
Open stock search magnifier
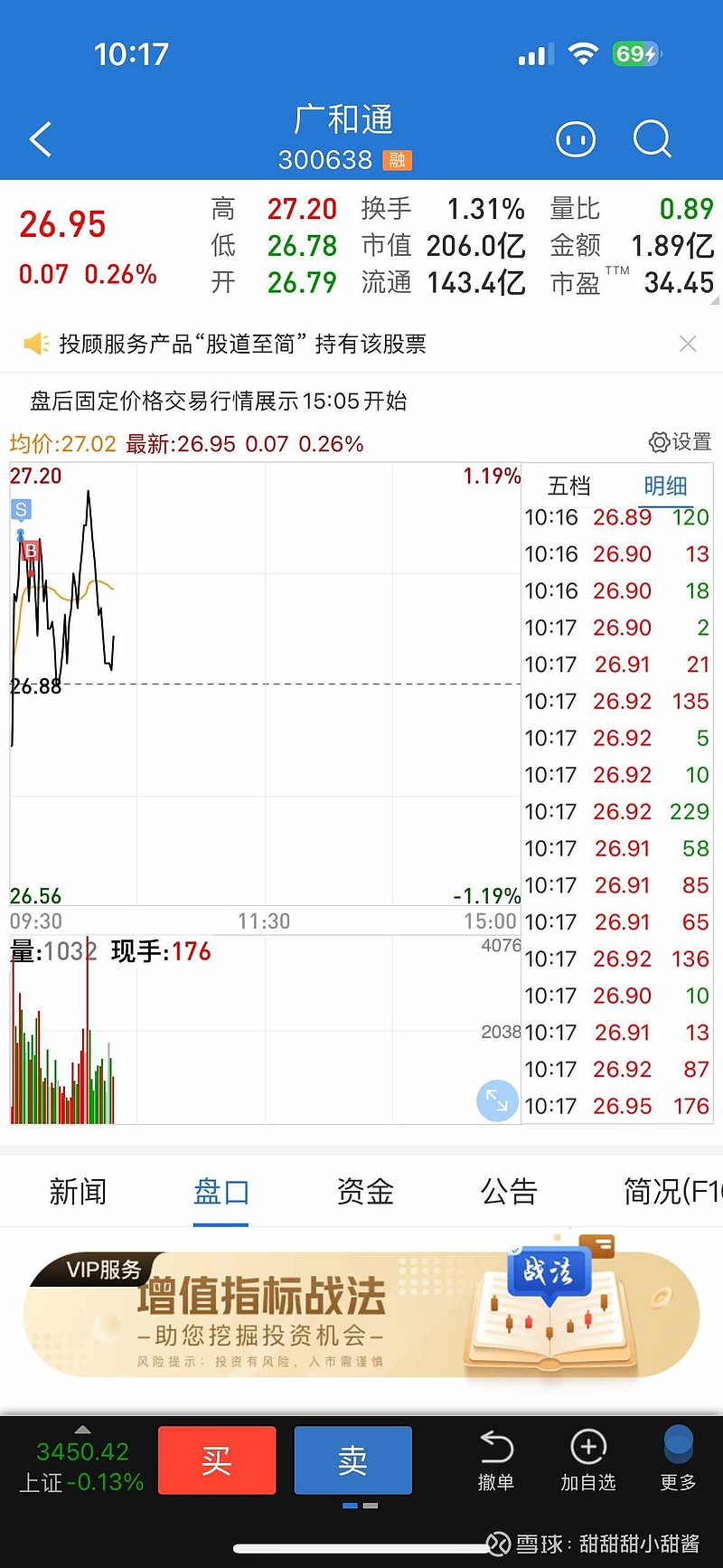point(652,139)
